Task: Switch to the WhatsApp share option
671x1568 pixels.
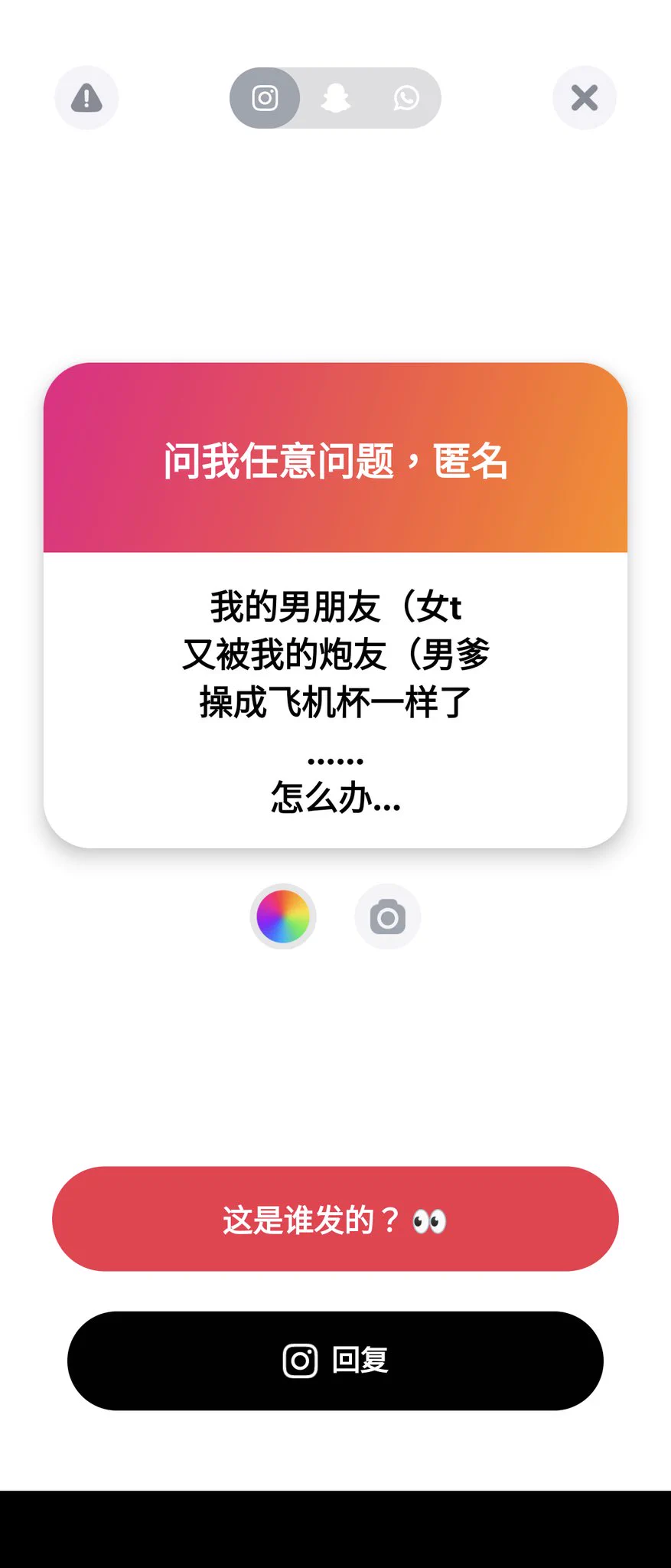Action: (x=406, y=98)
